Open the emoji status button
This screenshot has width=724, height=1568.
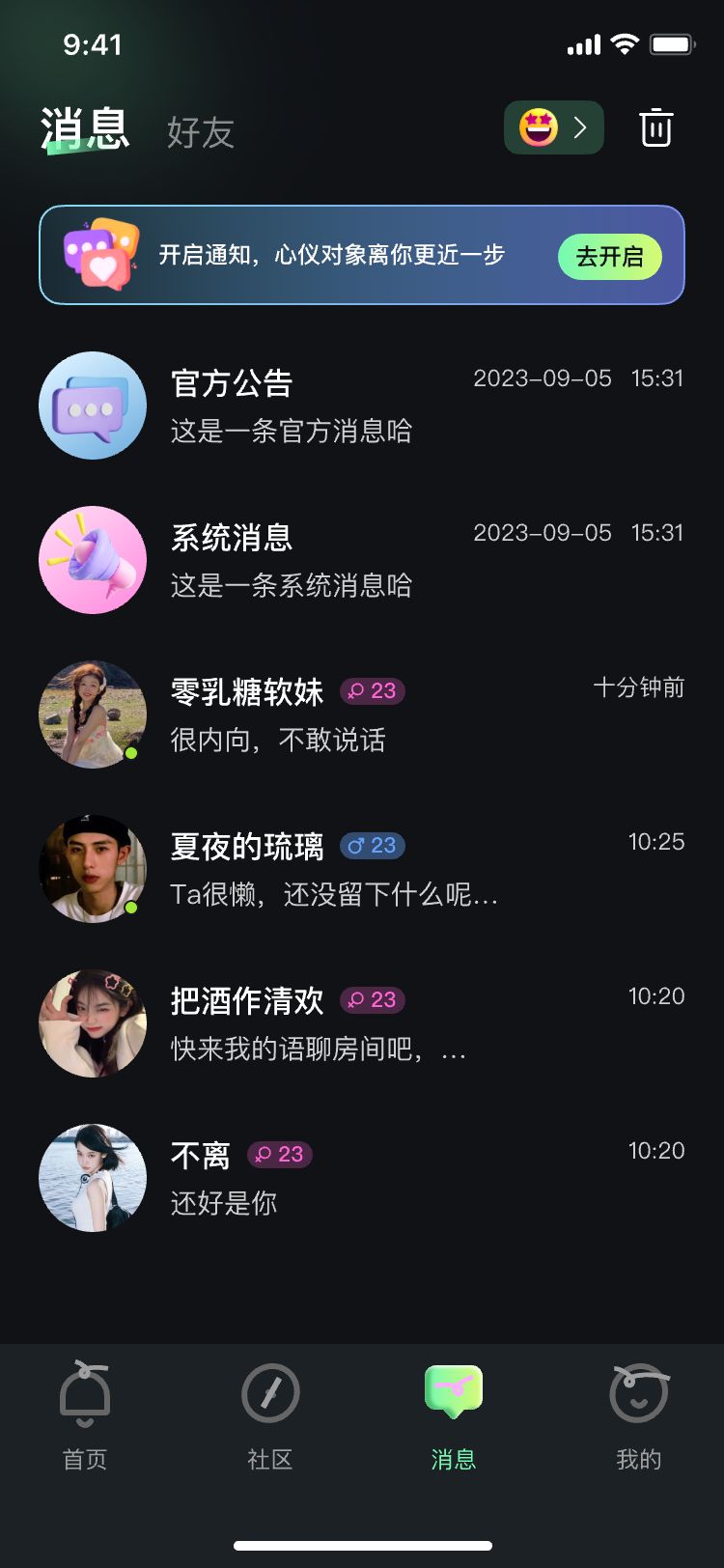(553, 127)
